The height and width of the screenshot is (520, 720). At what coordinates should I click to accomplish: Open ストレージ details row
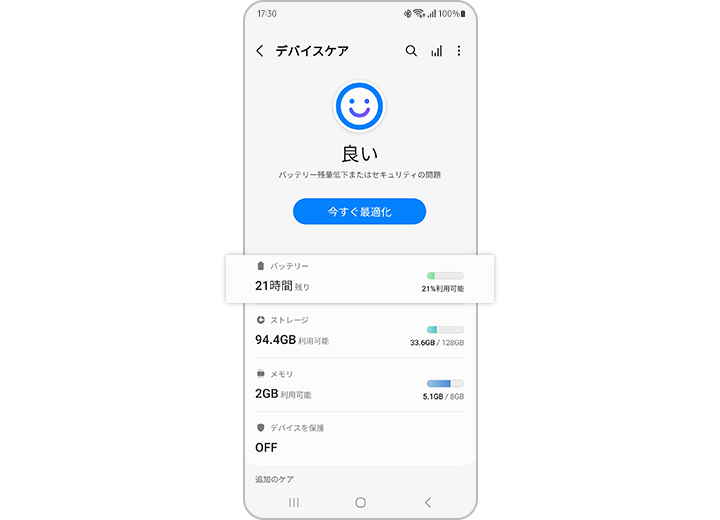(x=359, y=331)
